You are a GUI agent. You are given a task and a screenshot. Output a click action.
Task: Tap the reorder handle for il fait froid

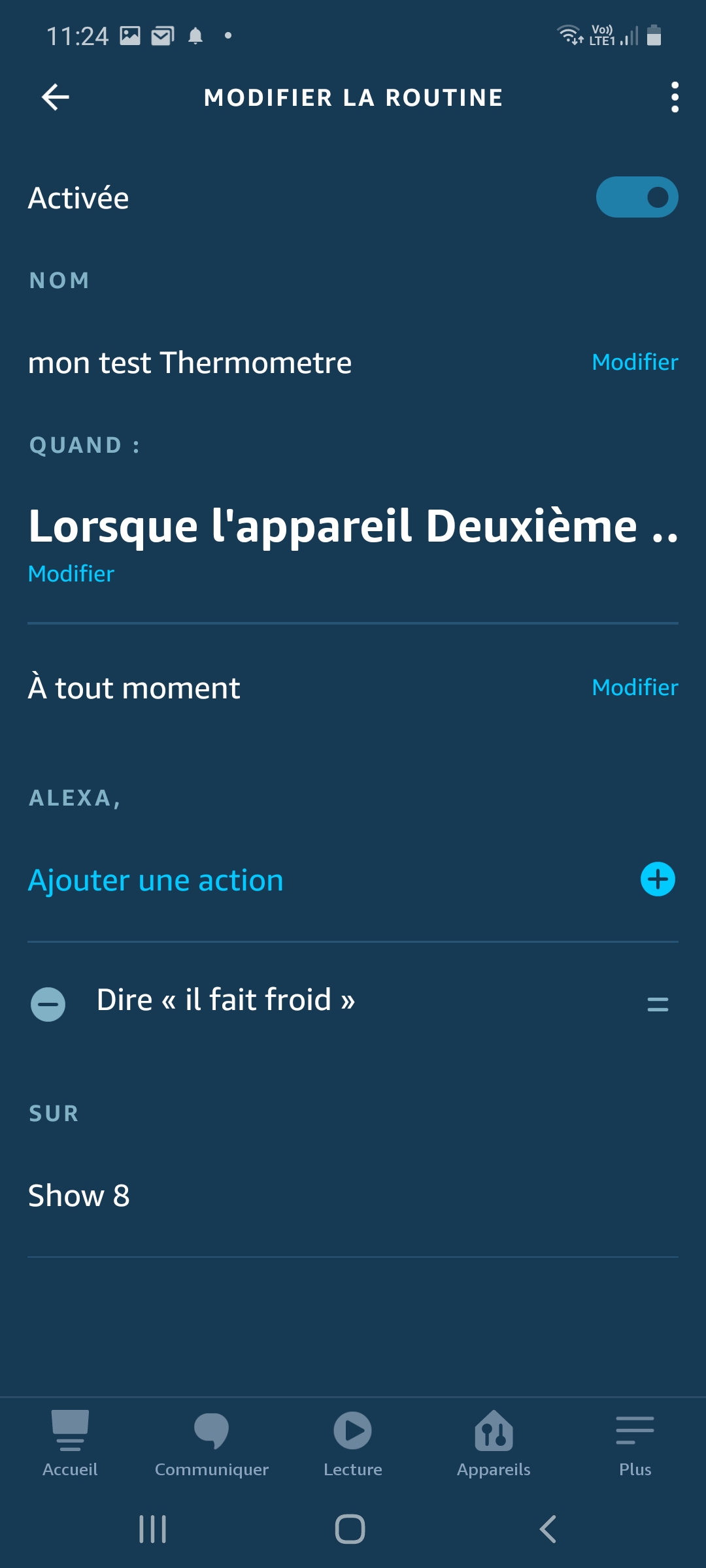[x=658, y=1004]
